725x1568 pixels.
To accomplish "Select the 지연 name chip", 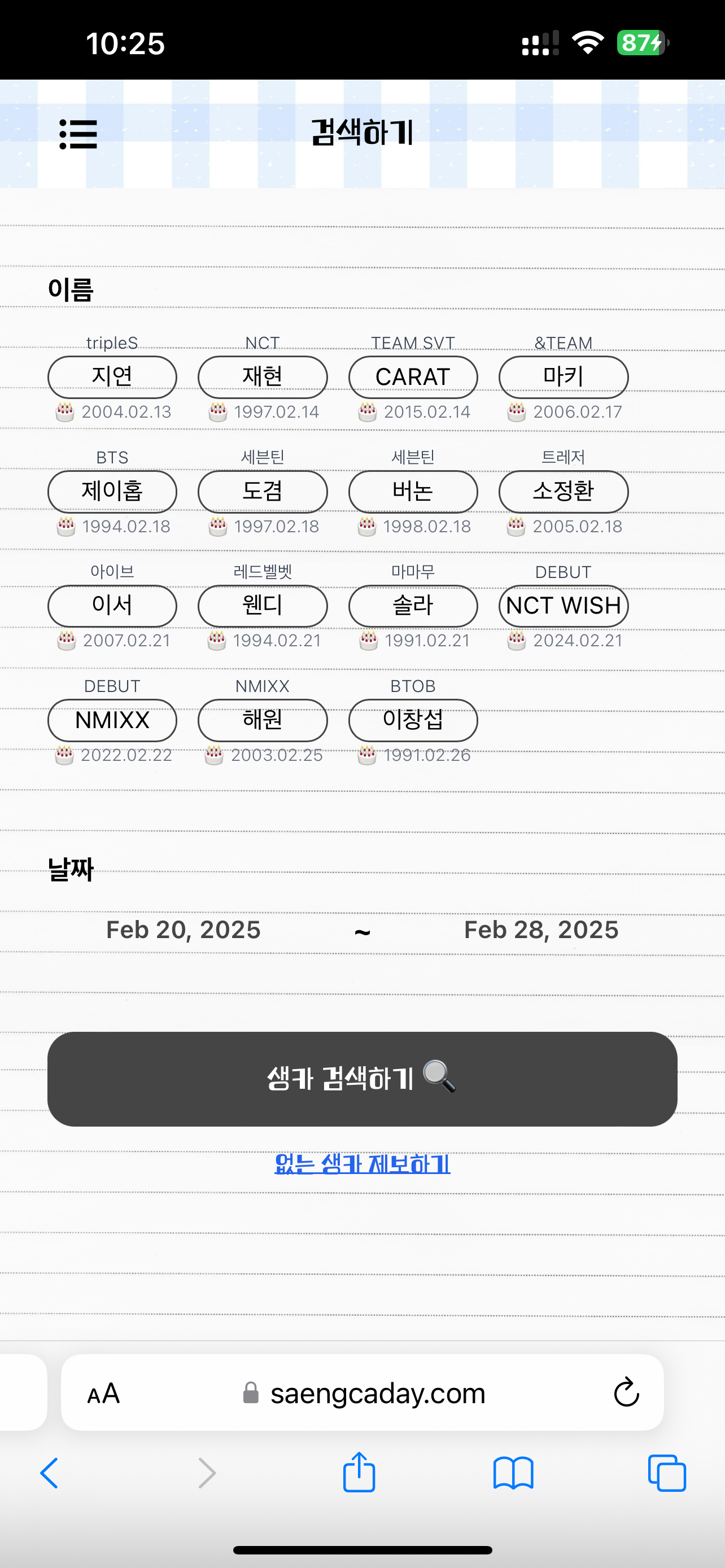I will click(x=112, y=377).
